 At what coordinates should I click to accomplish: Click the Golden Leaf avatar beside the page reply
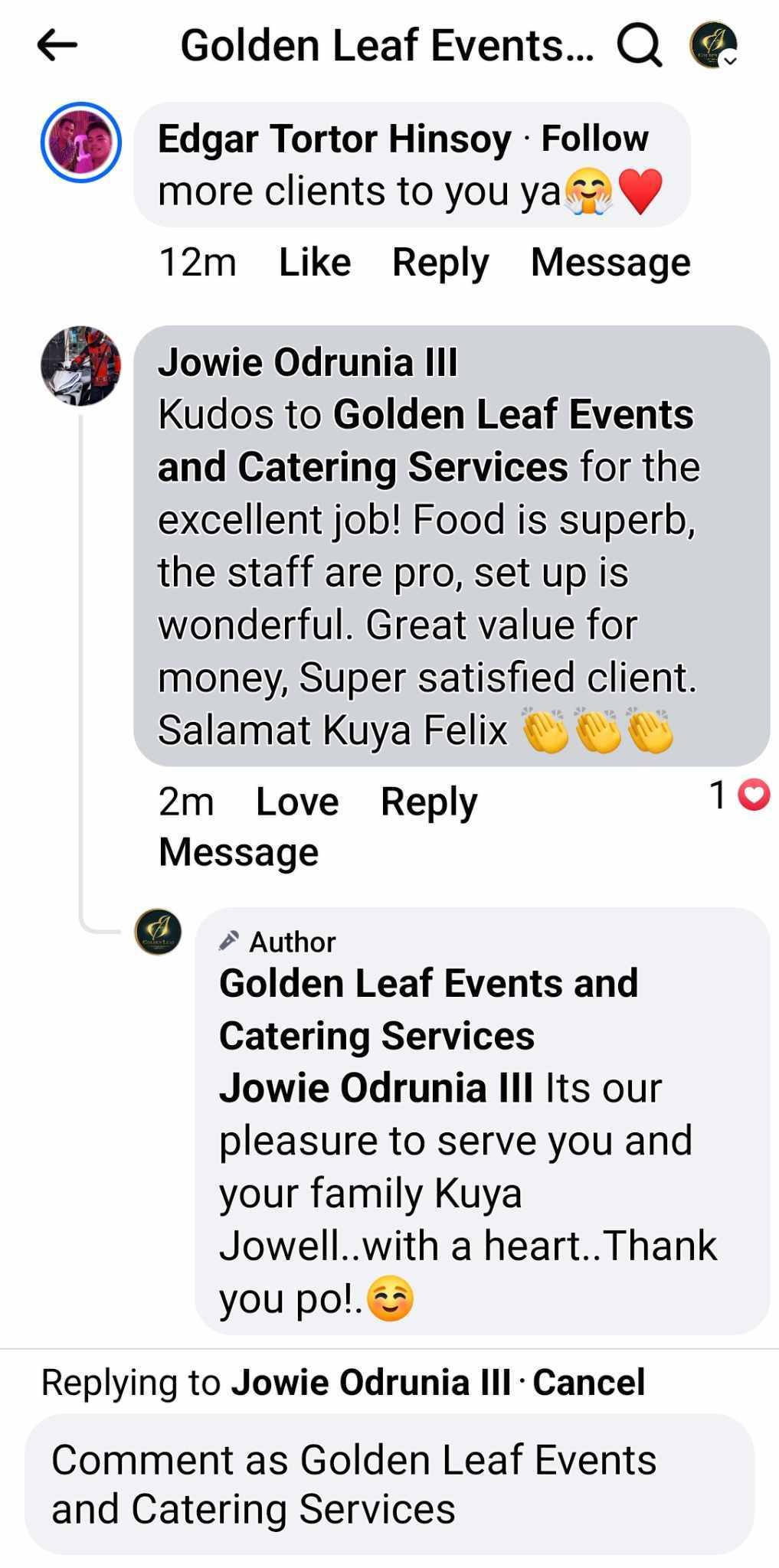coord(159,935)
